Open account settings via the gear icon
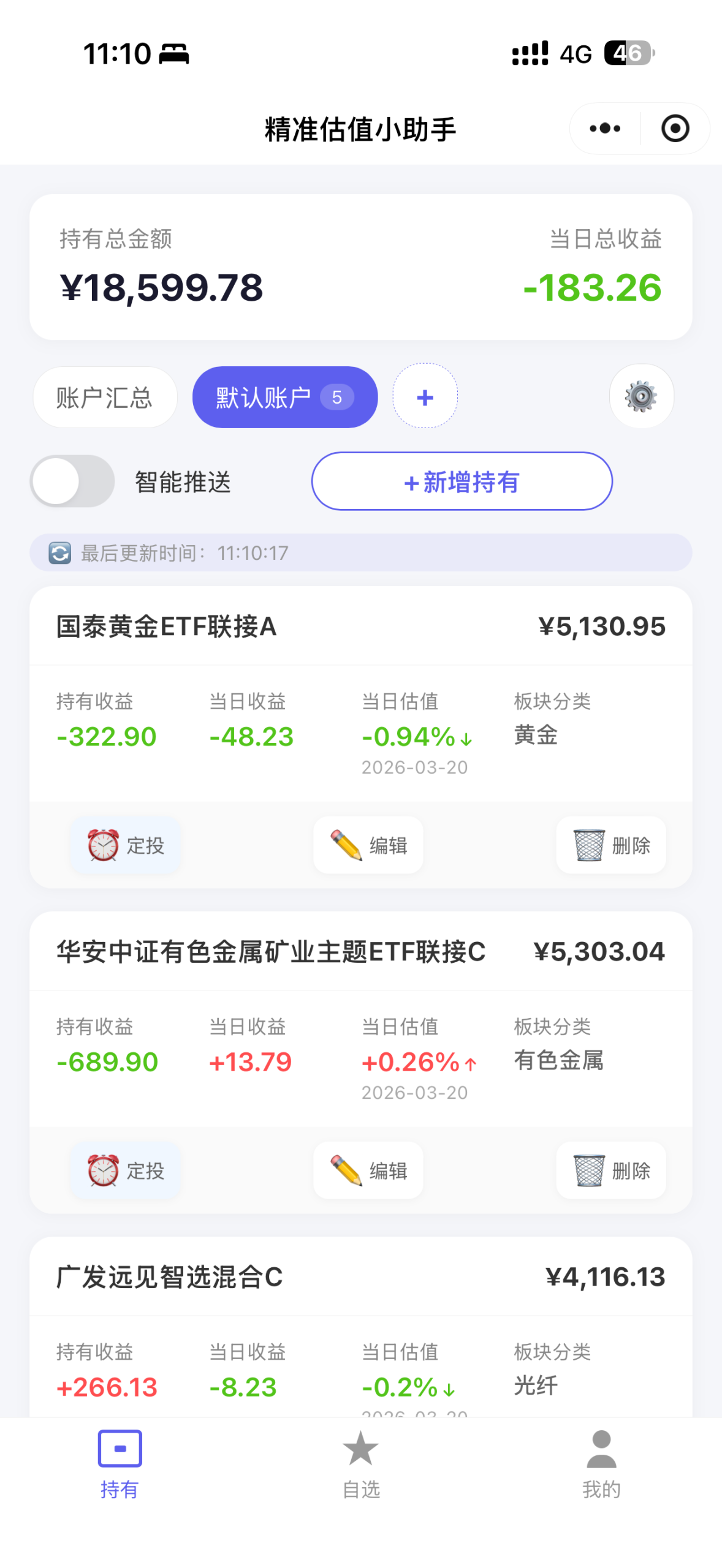This screenshot has height=1568, width=722. coord(641,396)
